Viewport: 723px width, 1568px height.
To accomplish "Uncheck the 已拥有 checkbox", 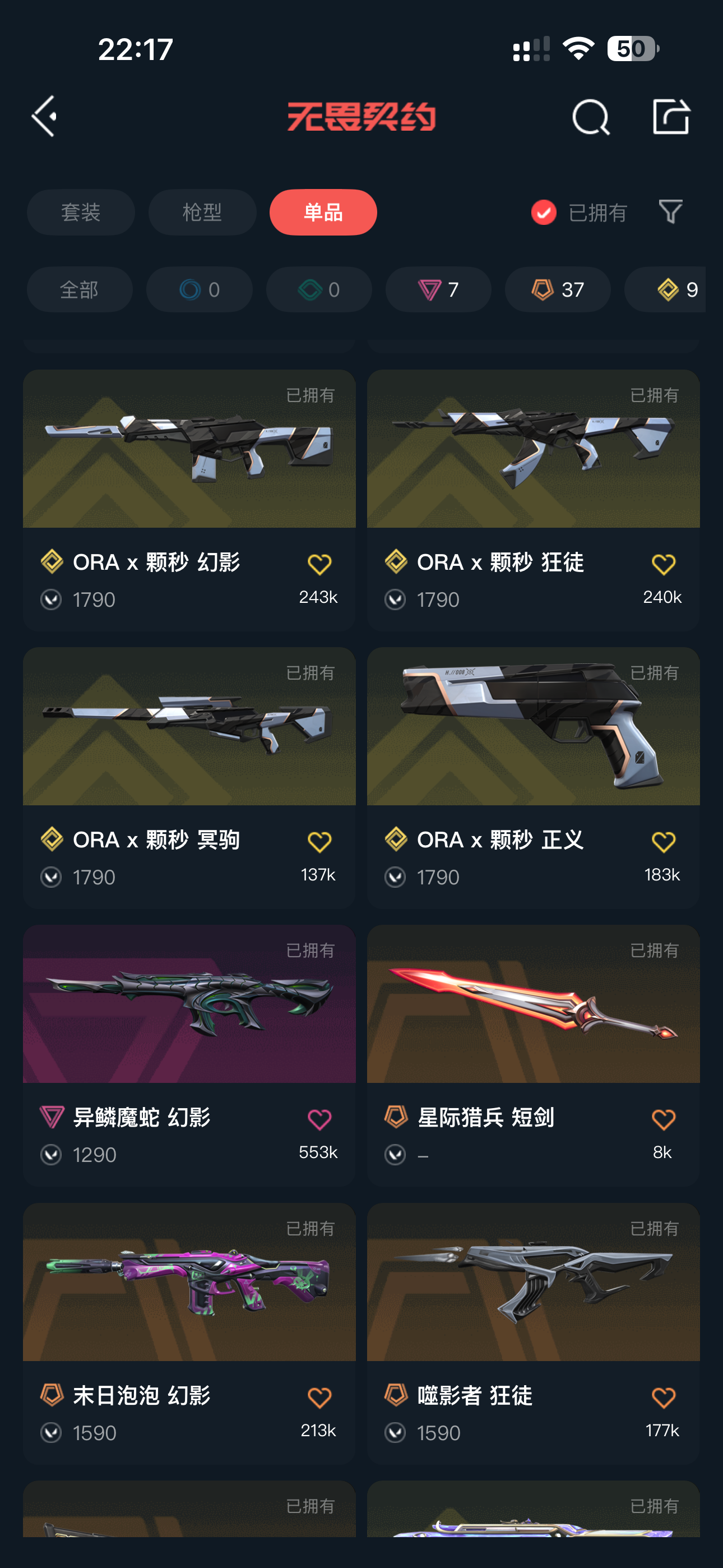I will 544,213.
